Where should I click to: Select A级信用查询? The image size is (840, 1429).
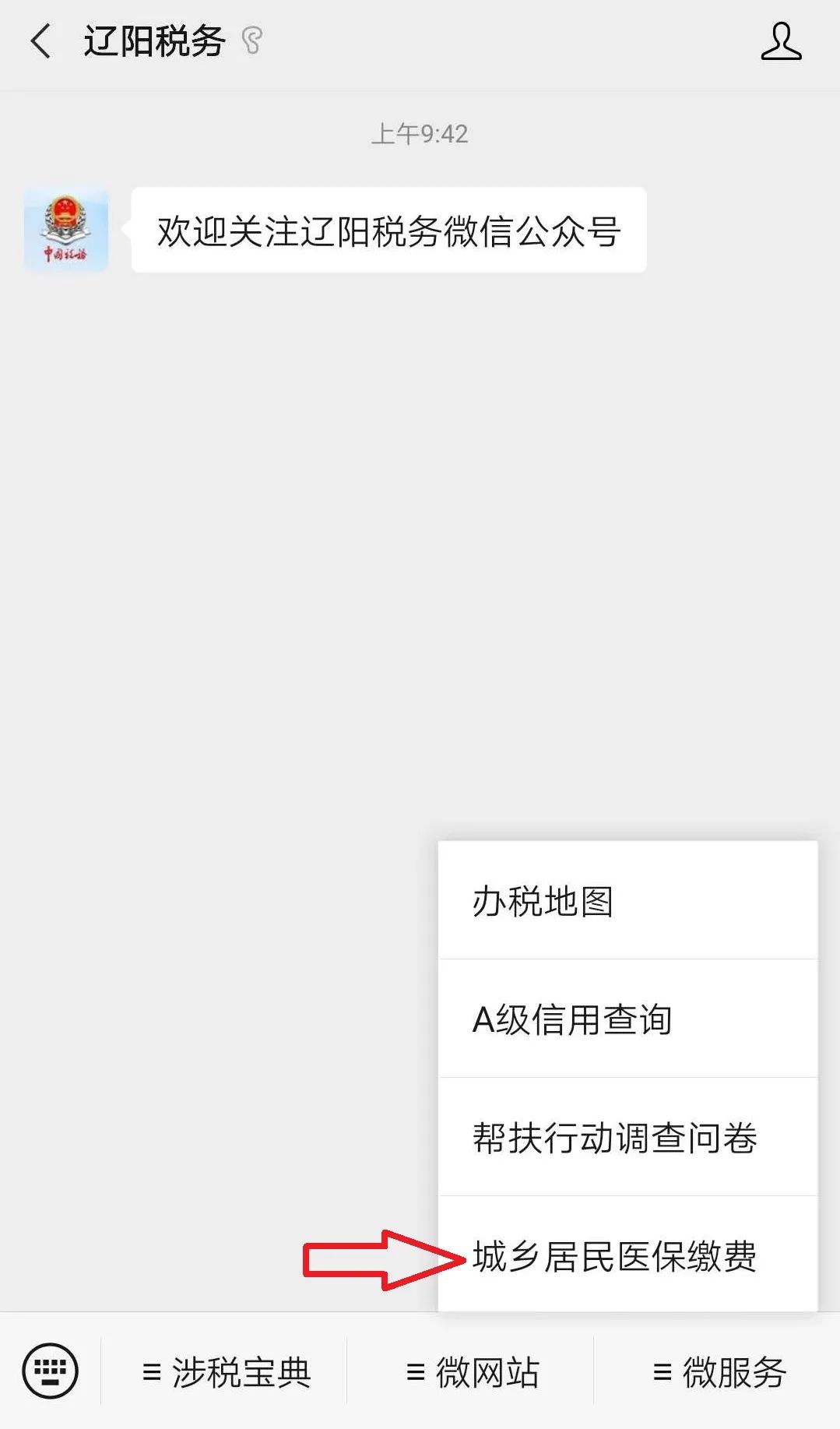tap(627, 1019)
